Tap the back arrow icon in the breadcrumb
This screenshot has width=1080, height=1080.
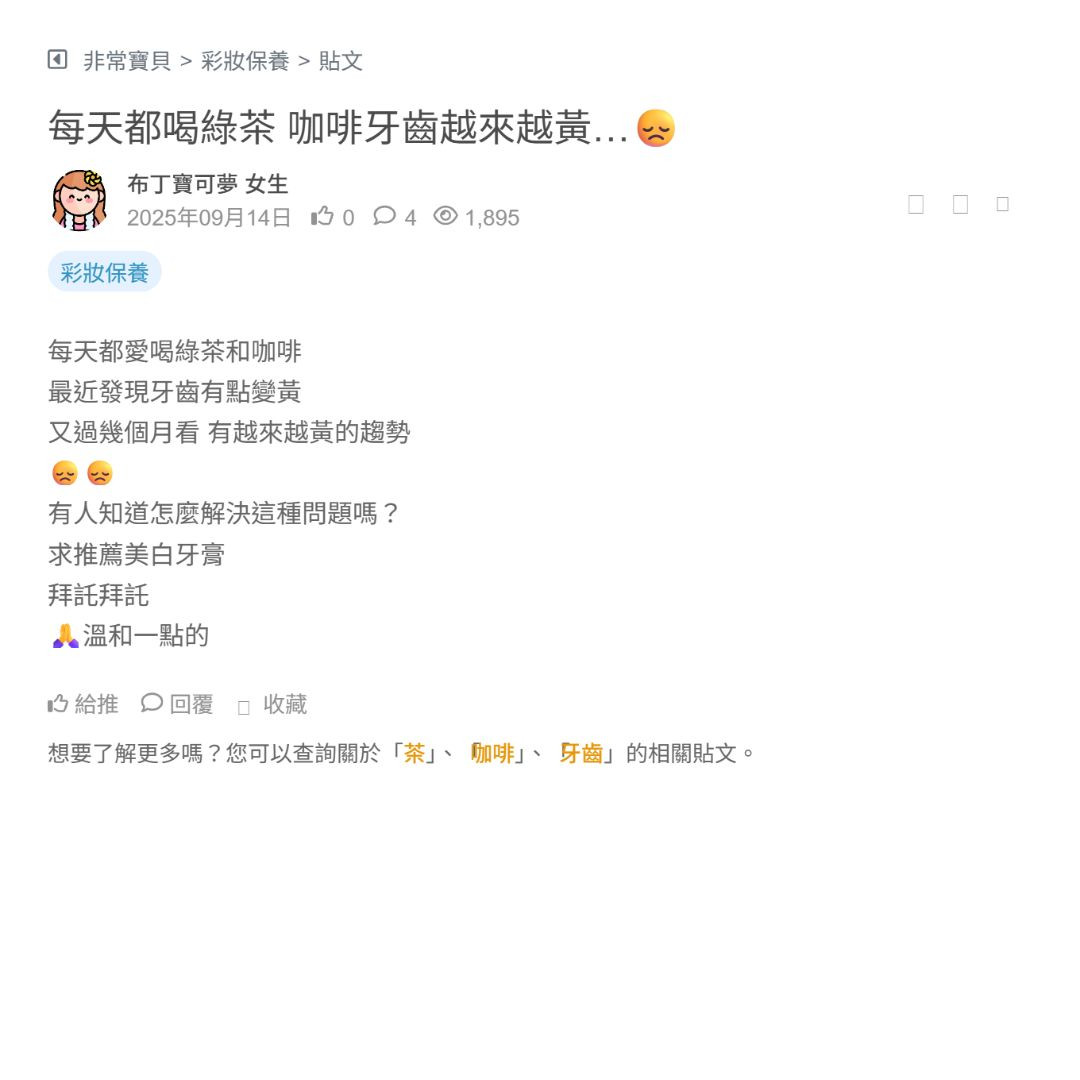pos(57,60)
